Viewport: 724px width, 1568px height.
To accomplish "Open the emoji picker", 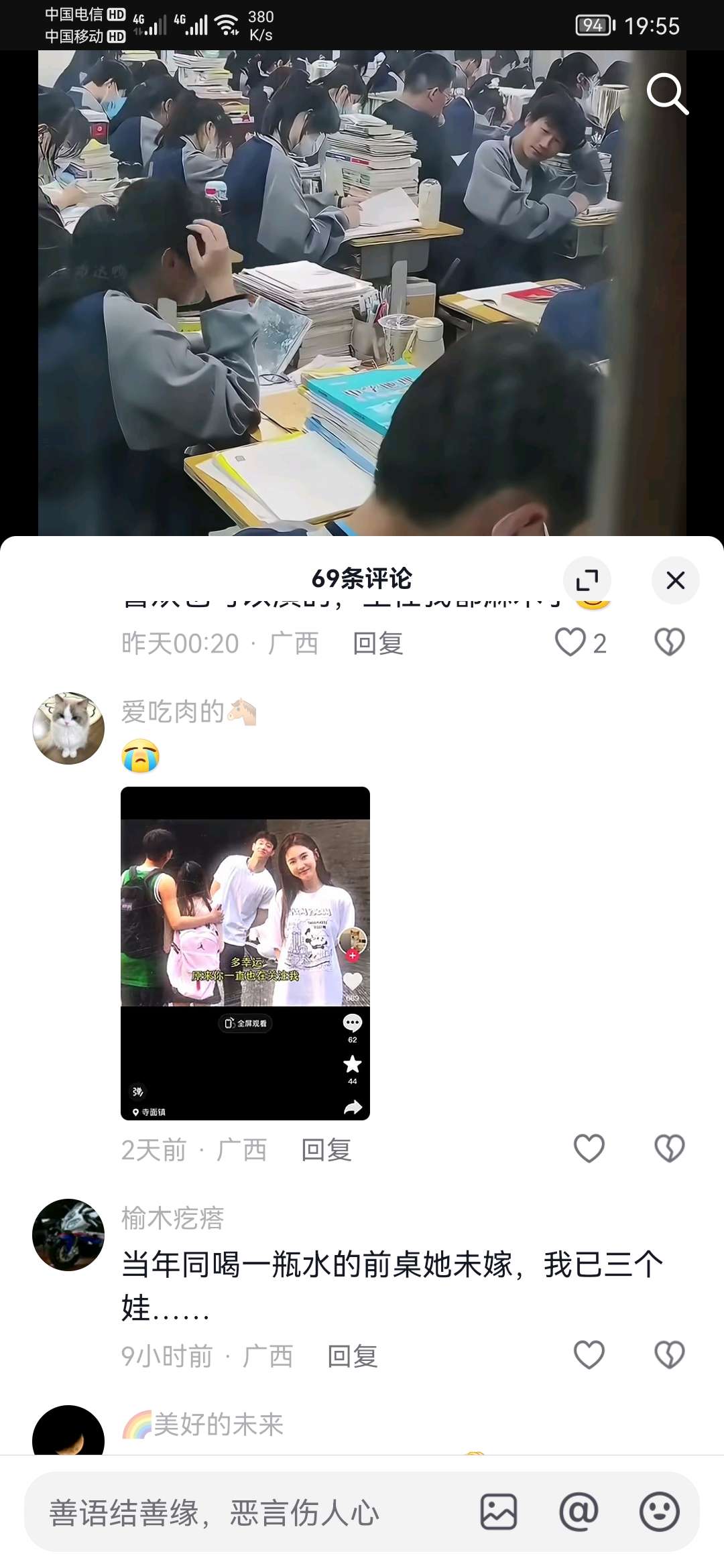I will coord(659,1512).
